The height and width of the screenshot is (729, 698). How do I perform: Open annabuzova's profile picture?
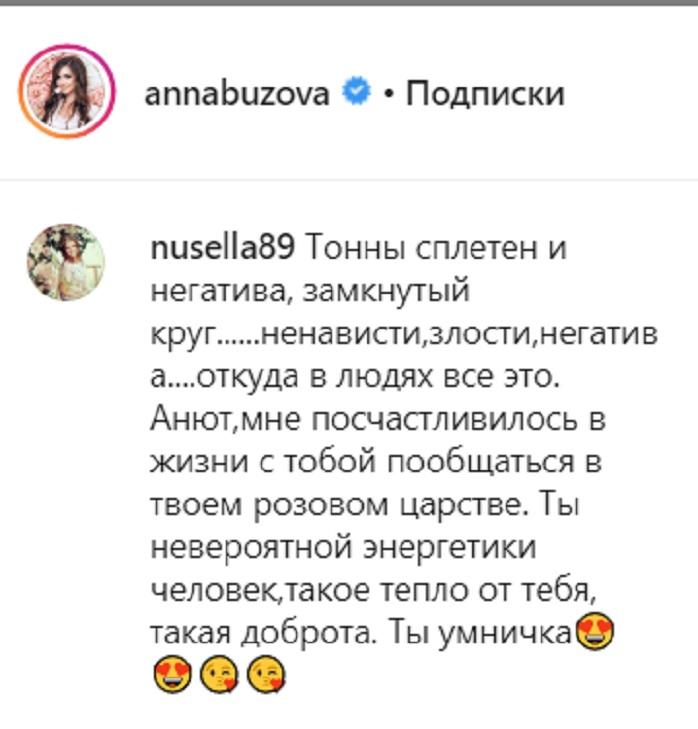68,94
